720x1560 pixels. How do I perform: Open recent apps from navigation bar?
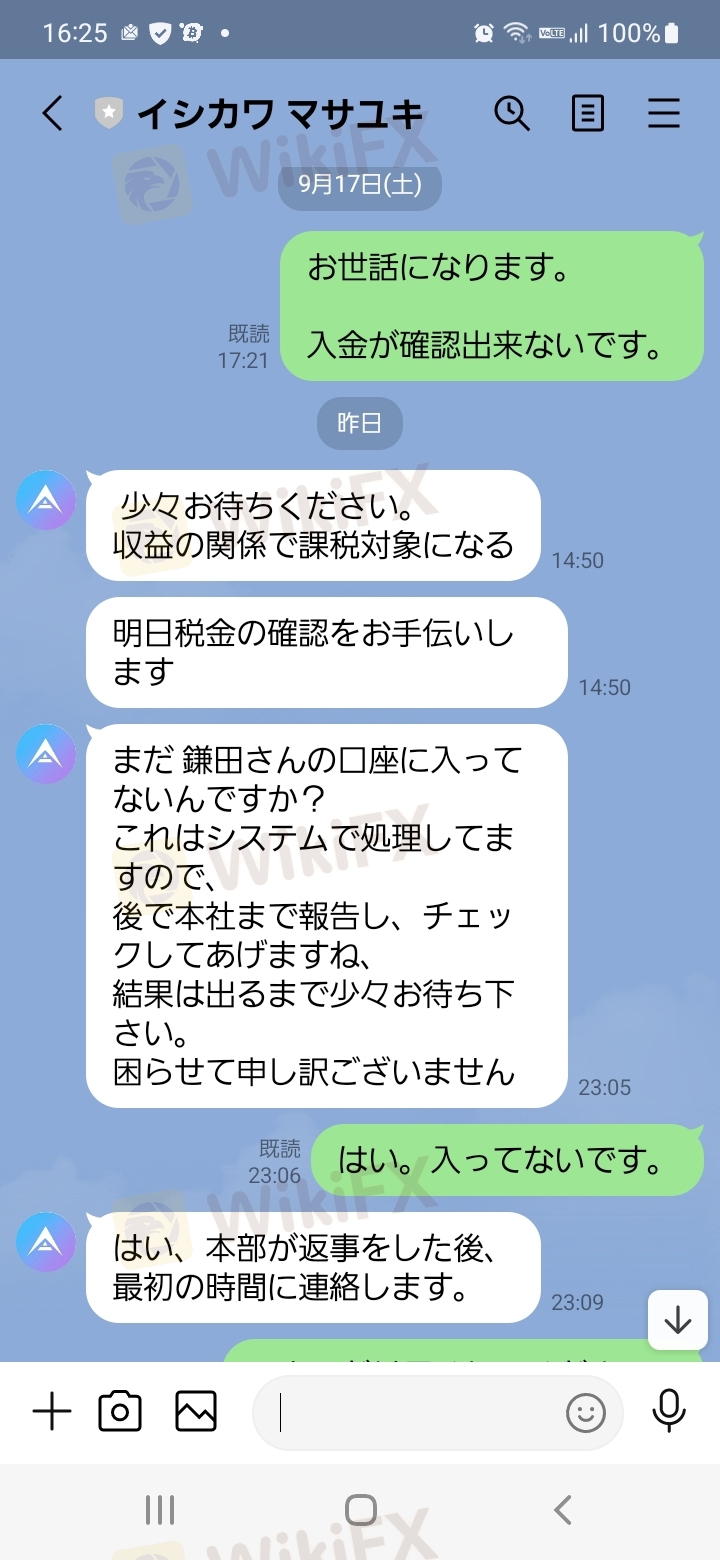[x=160, y=1509]
